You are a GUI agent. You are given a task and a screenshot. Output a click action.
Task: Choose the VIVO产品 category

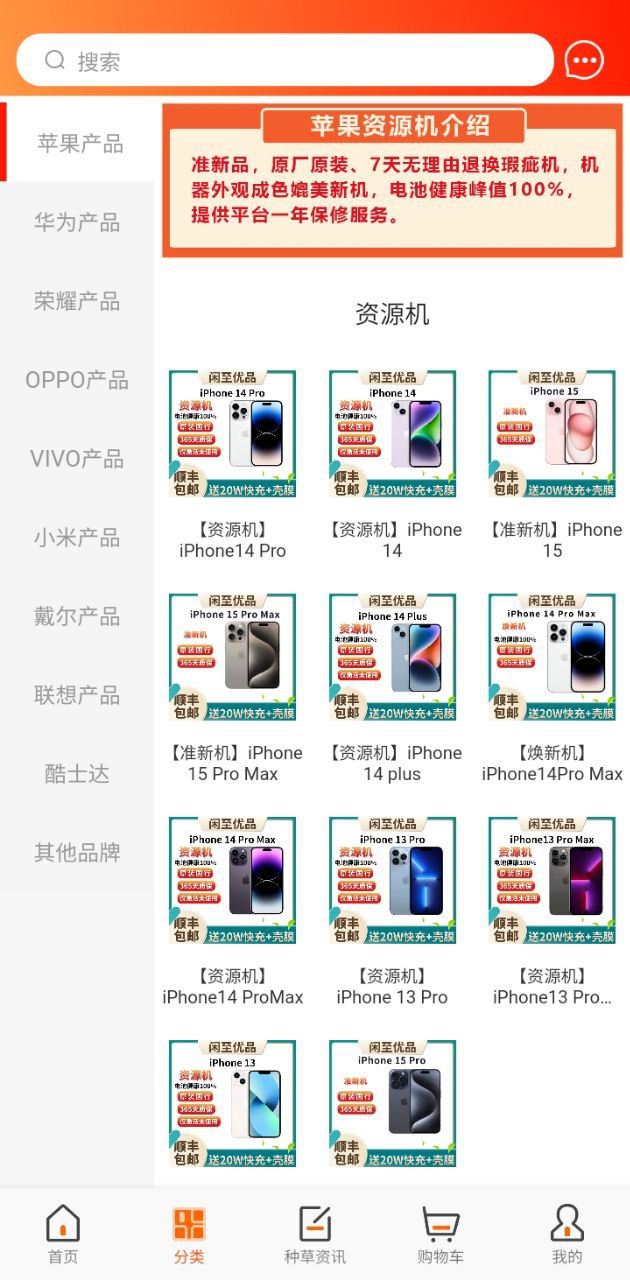[78, 459]
